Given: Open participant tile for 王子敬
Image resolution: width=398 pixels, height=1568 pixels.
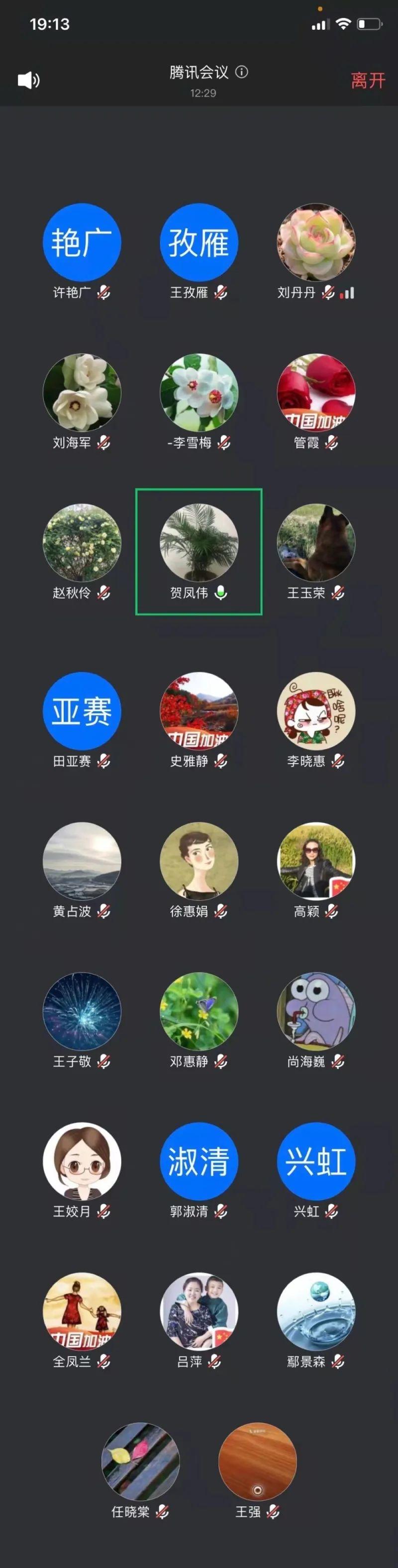Looking at the screenshot, I should (x=82, y=1012).
